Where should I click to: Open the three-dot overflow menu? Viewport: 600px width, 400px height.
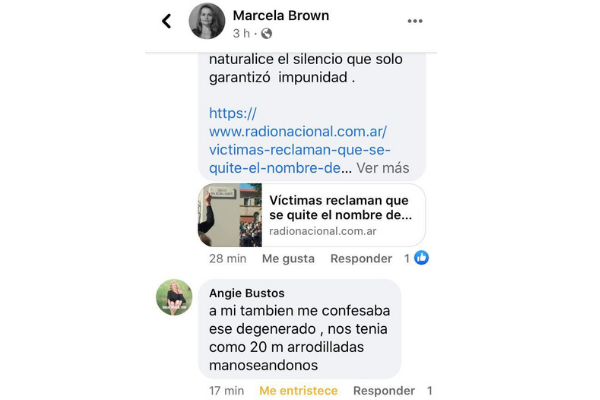415,21
